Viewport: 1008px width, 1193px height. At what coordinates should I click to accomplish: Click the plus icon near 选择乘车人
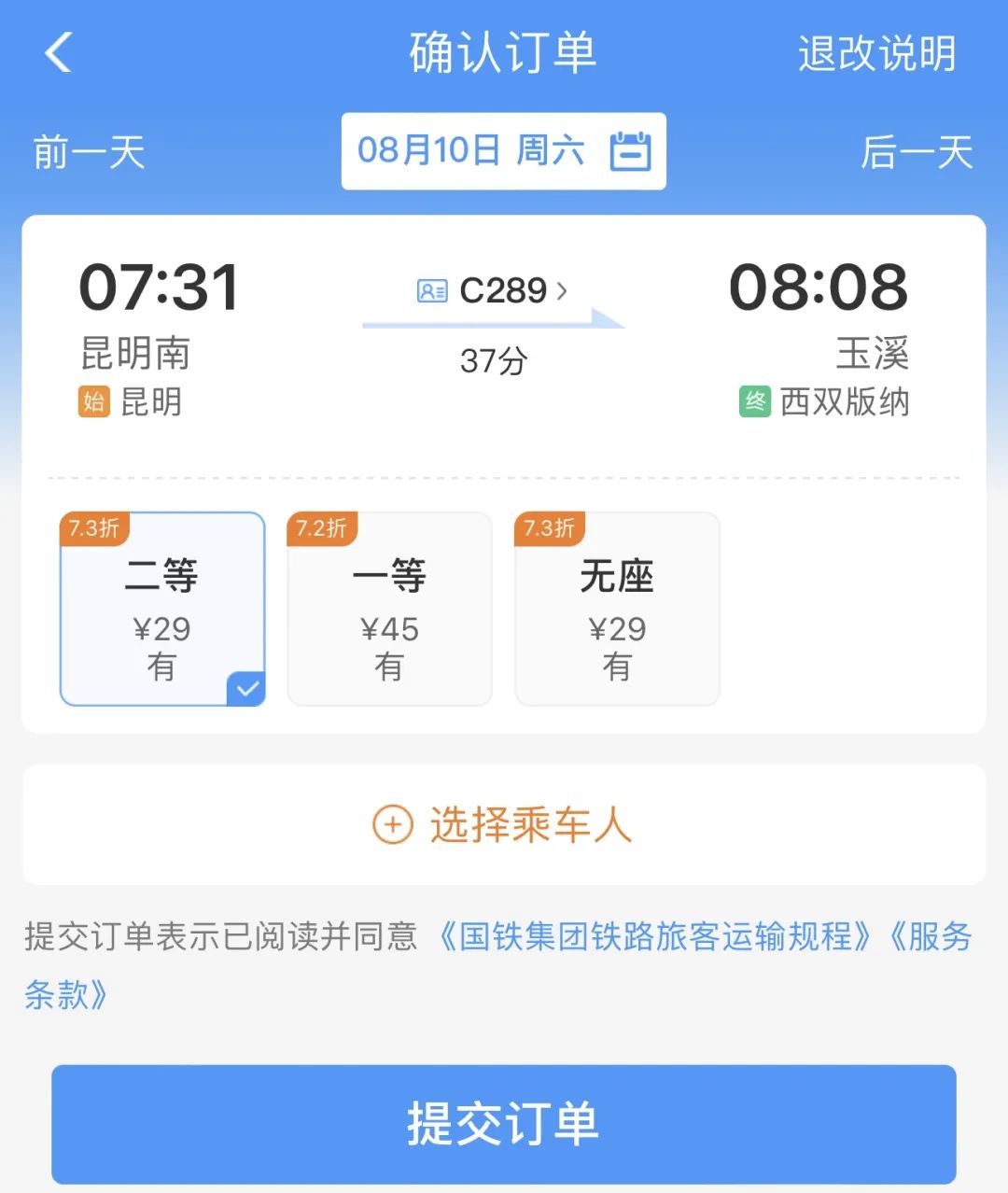[392, 825]
